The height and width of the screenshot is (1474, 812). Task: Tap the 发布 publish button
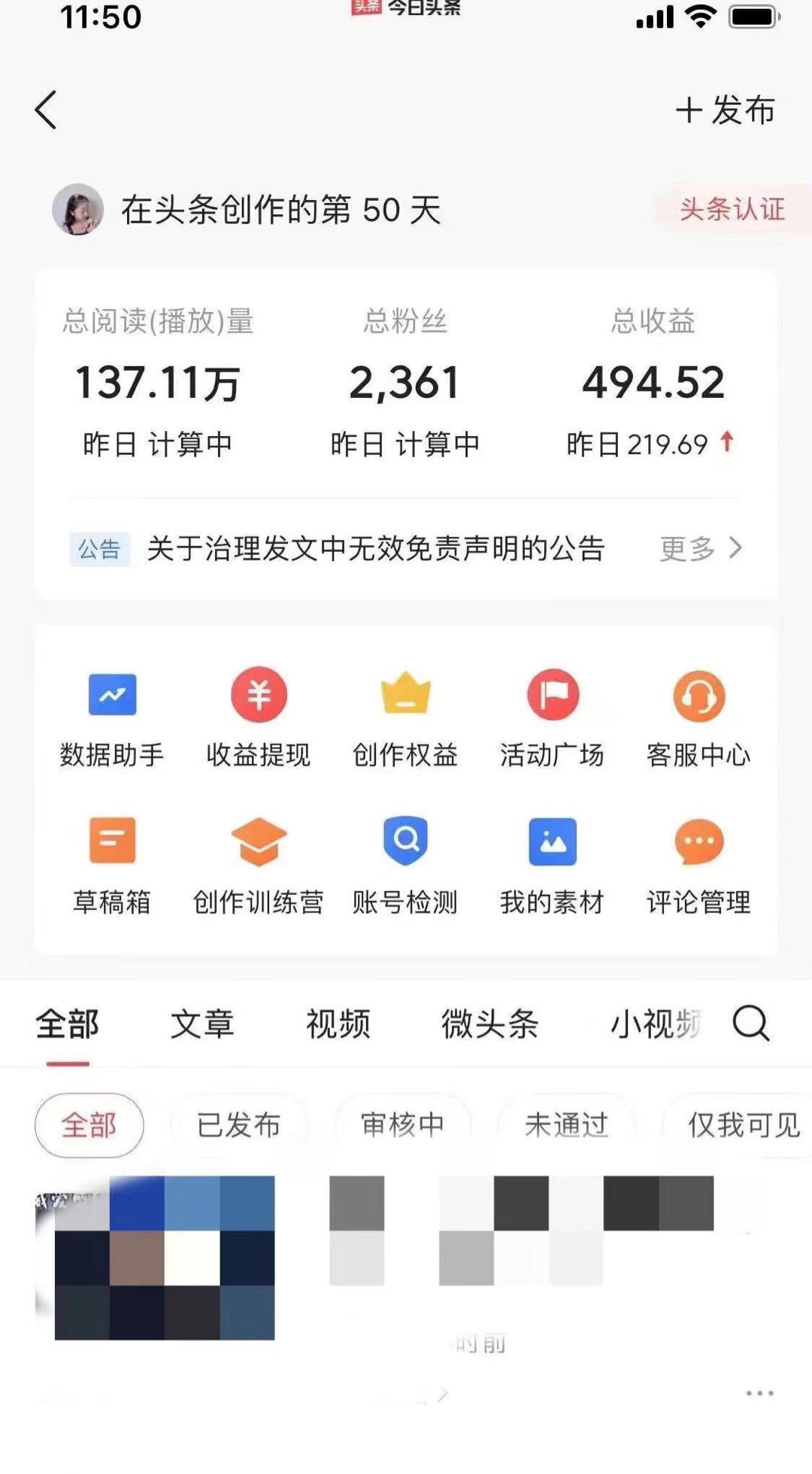726,110
